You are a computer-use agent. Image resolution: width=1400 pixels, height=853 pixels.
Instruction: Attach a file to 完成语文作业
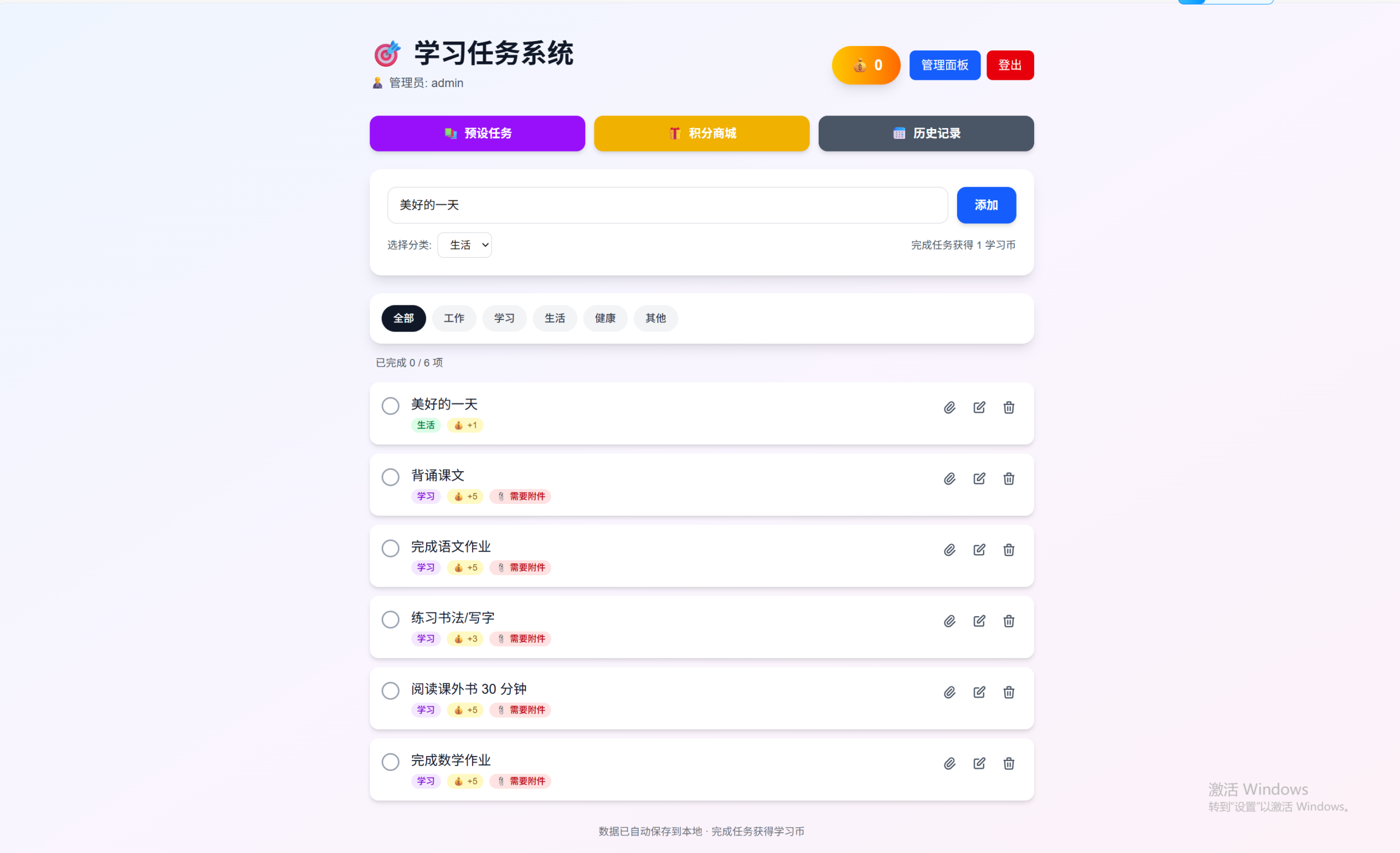click(949, 550)
